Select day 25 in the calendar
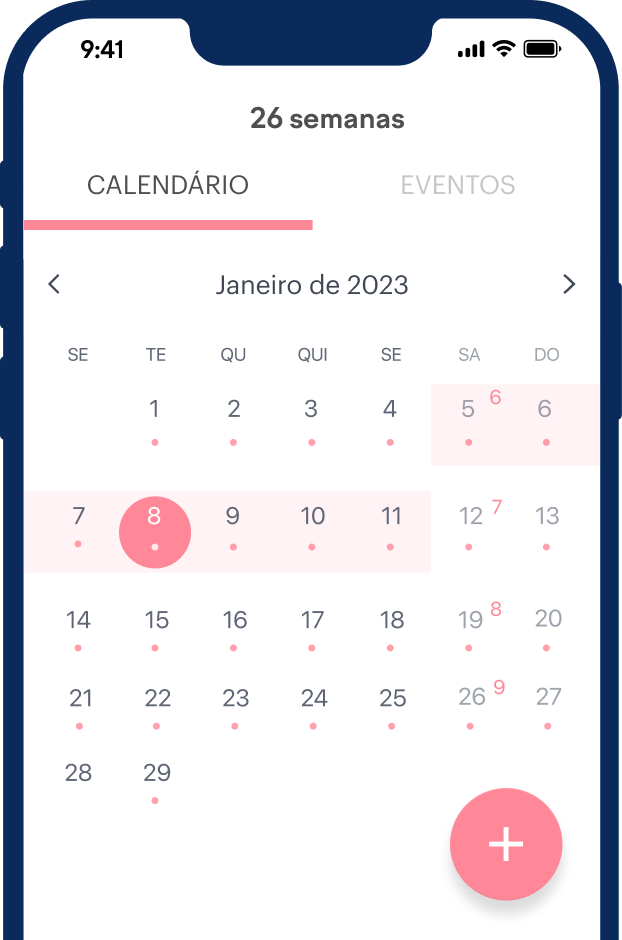This screenshot has width=622, height=940. click(392, 698)
